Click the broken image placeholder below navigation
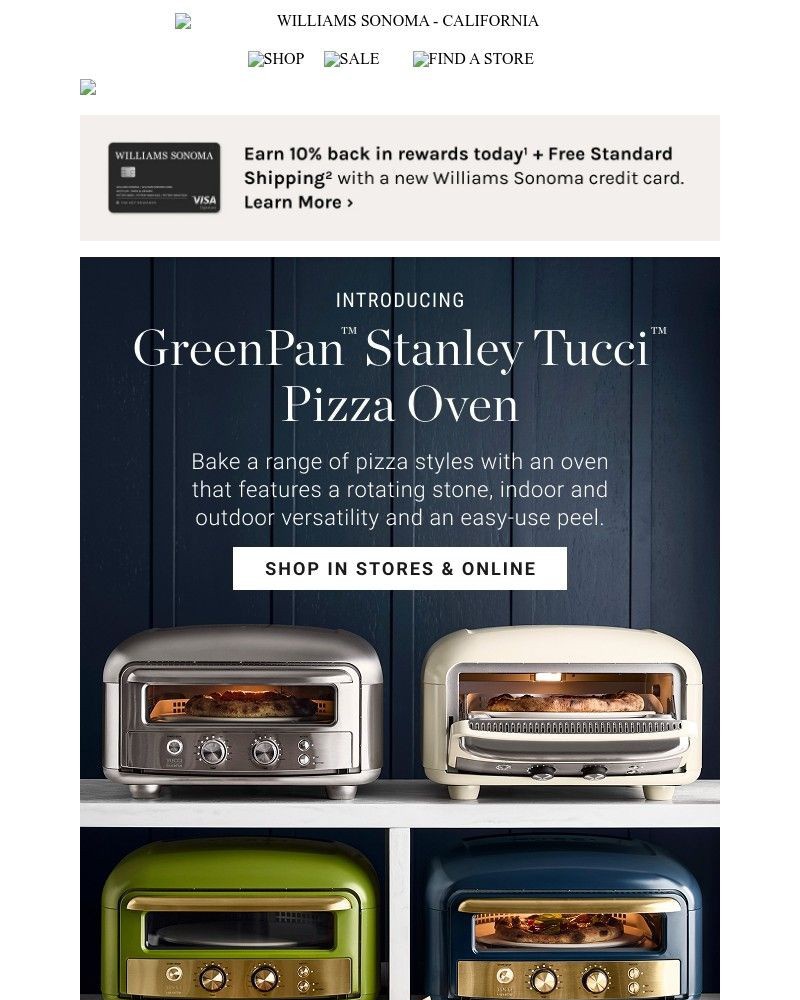 coord(87,88)
